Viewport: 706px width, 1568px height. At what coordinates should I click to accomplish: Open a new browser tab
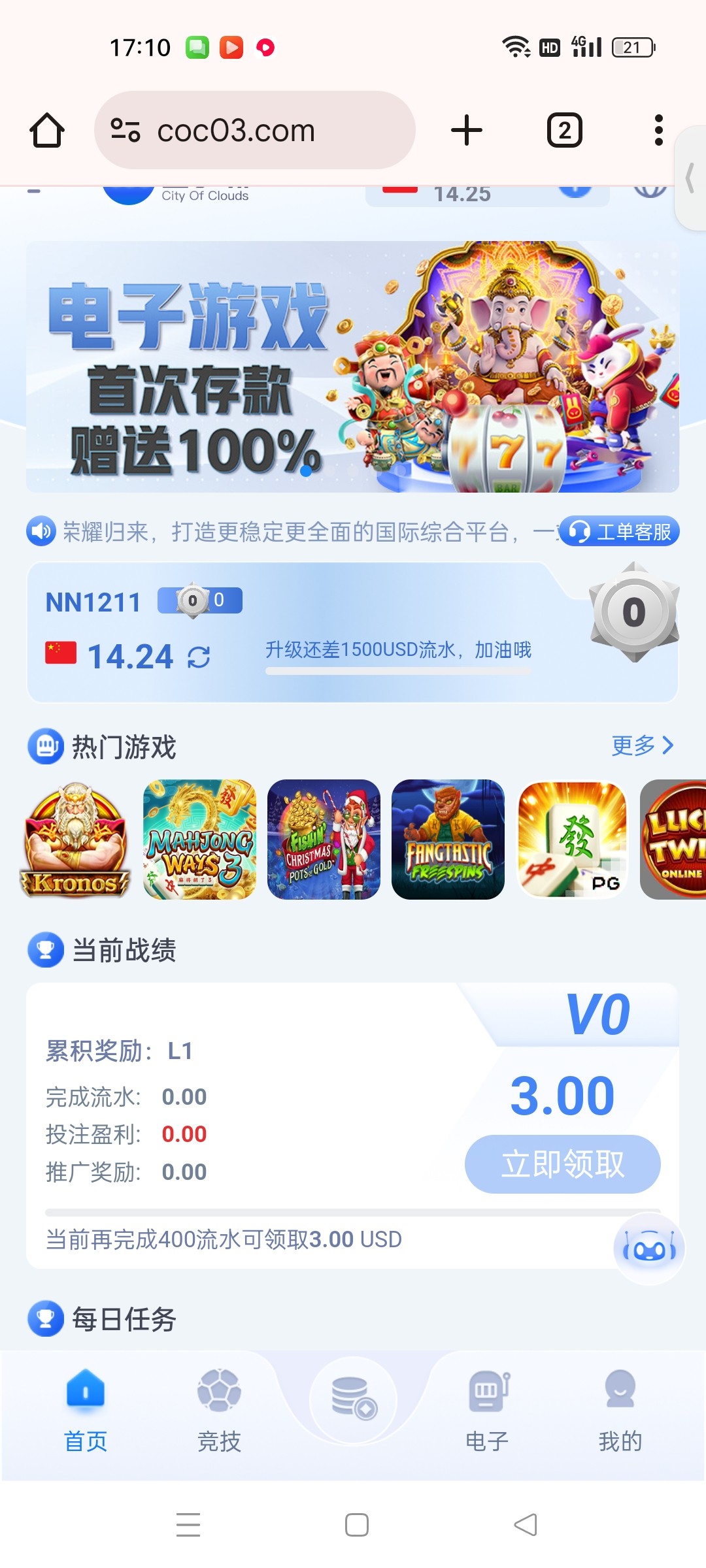point(467,130)
